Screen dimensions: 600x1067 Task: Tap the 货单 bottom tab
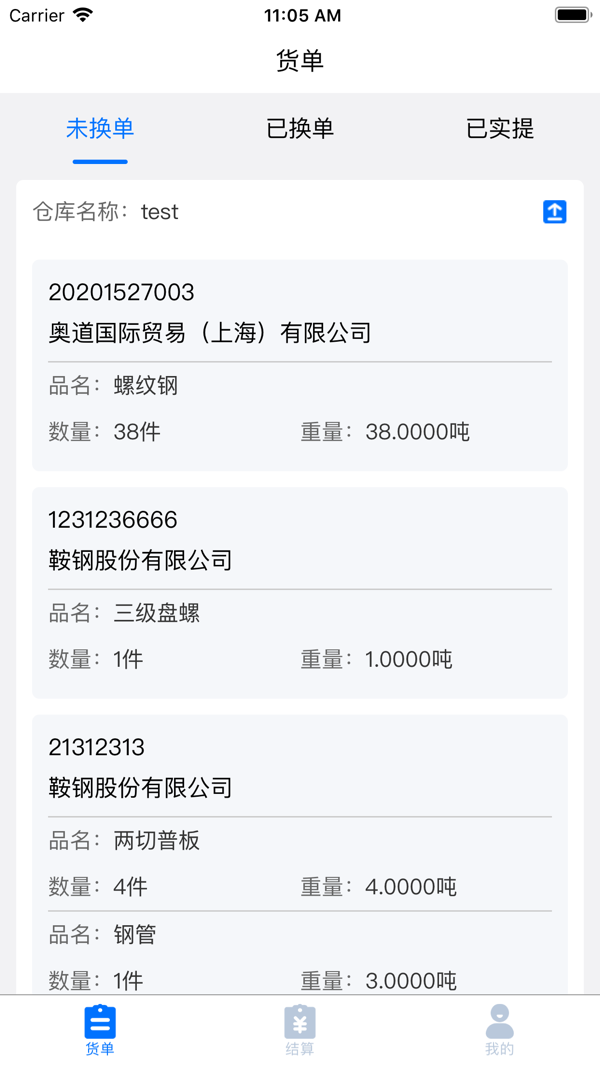point(100,1030)
